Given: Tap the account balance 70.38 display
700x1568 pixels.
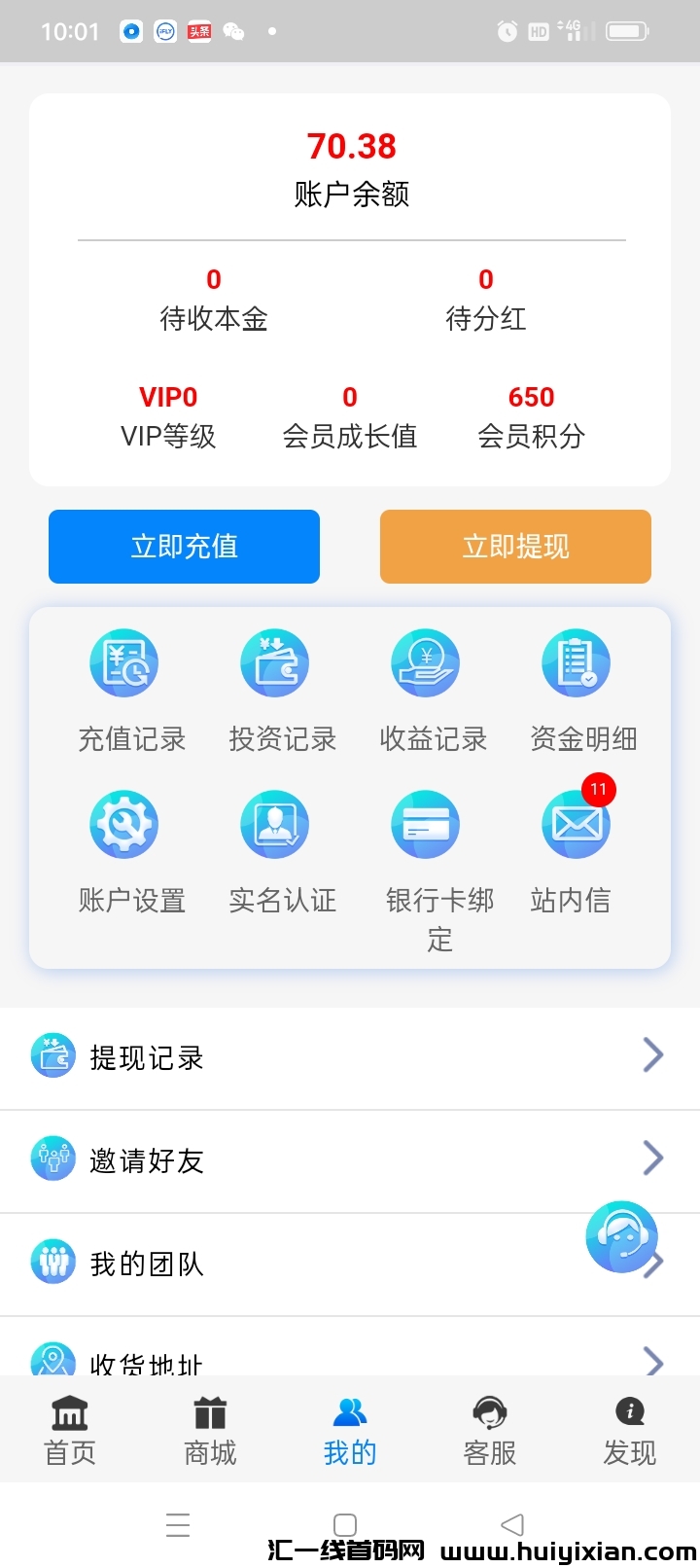Looking at the screenshot, I should pyautogui.click(x=349, y=146).
